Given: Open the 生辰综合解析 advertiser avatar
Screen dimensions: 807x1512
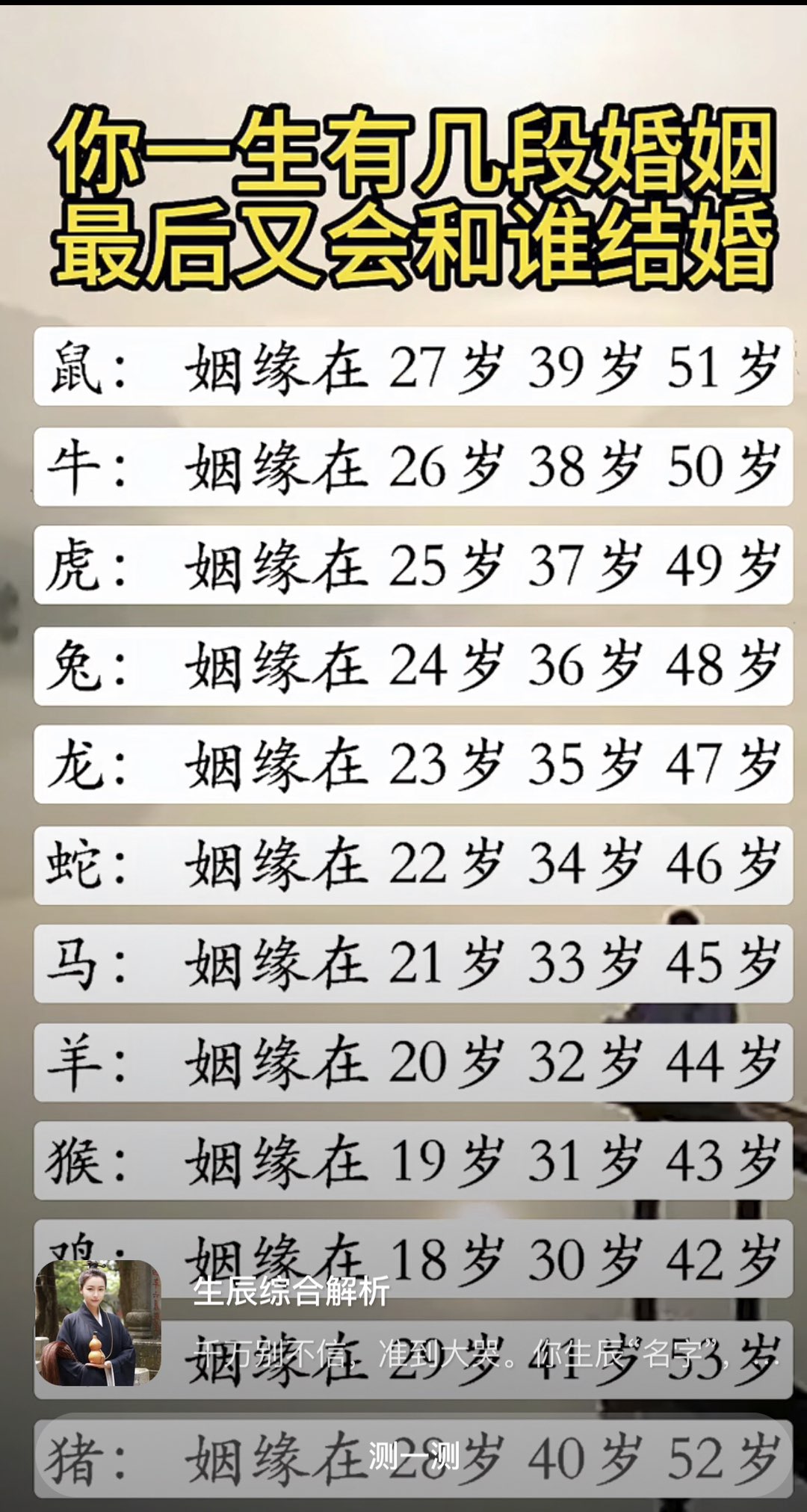Looking at the screenshot, I should [98, 1322].
